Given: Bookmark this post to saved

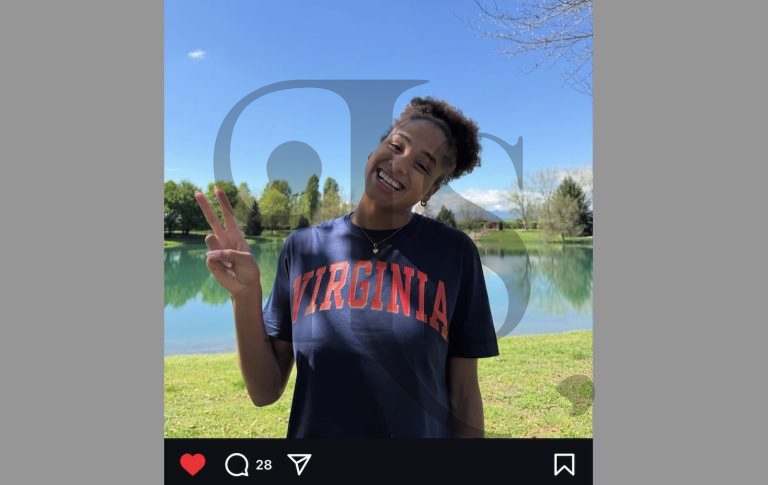Looking at the screenshot, I should (564, 464).
